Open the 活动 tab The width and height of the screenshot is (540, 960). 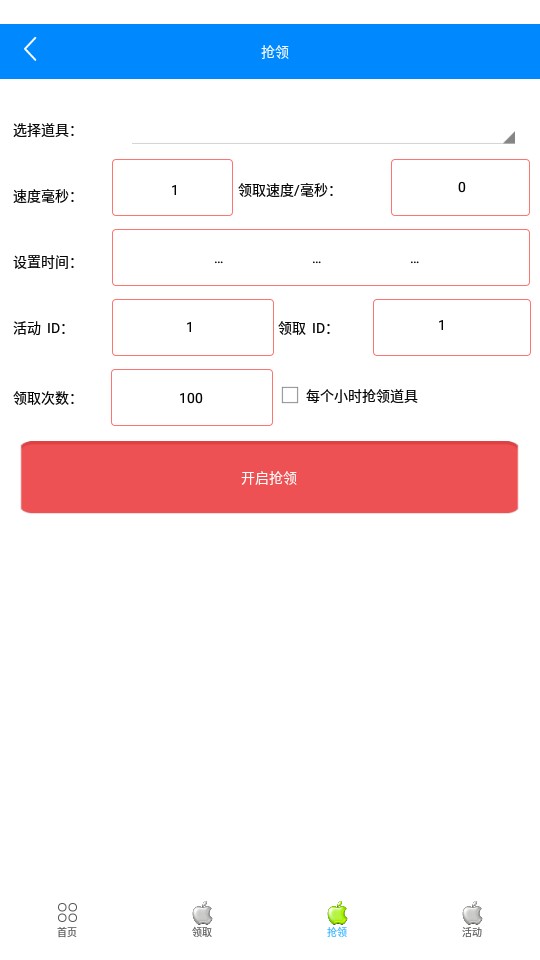(472, 920)
